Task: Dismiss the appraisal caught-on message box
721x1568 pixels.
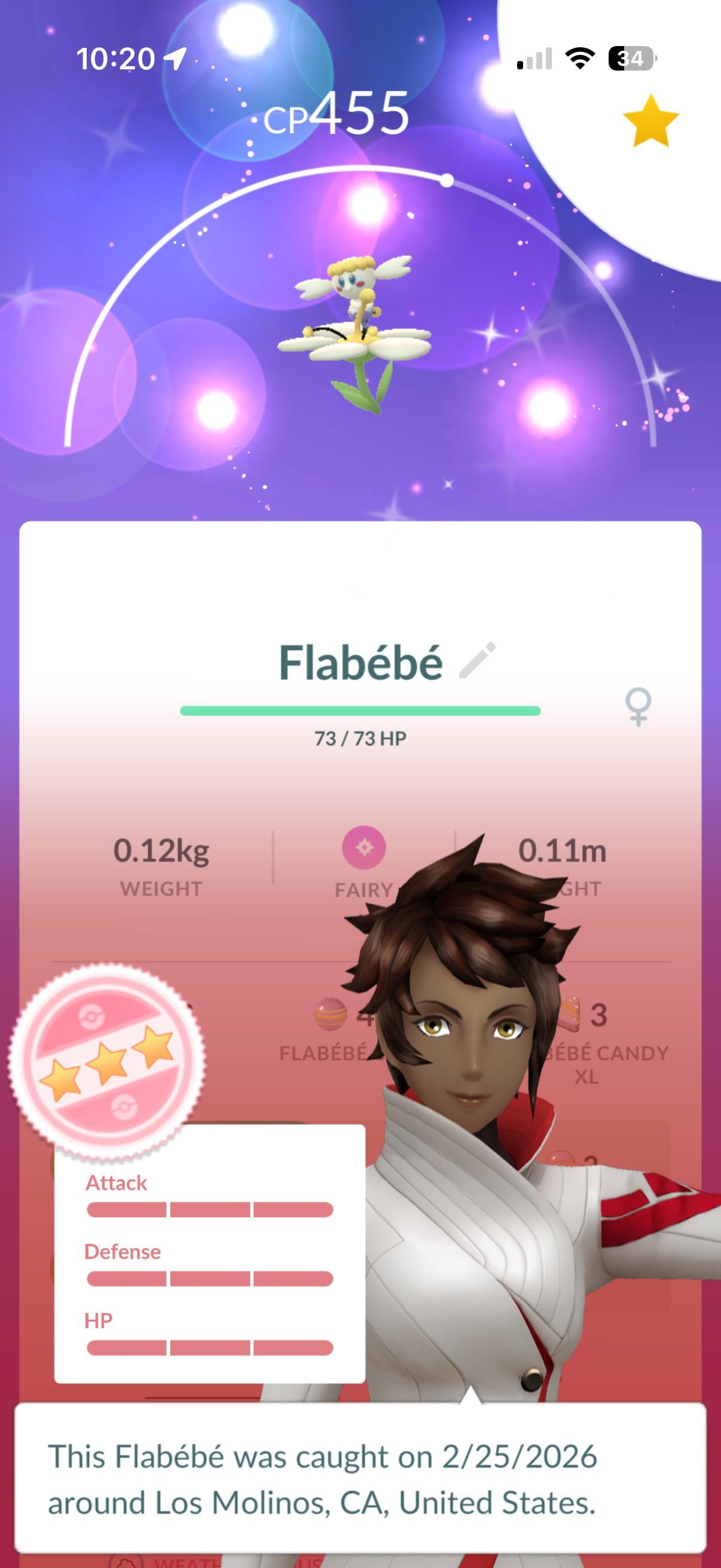Action: click(x=360, y=1479)
